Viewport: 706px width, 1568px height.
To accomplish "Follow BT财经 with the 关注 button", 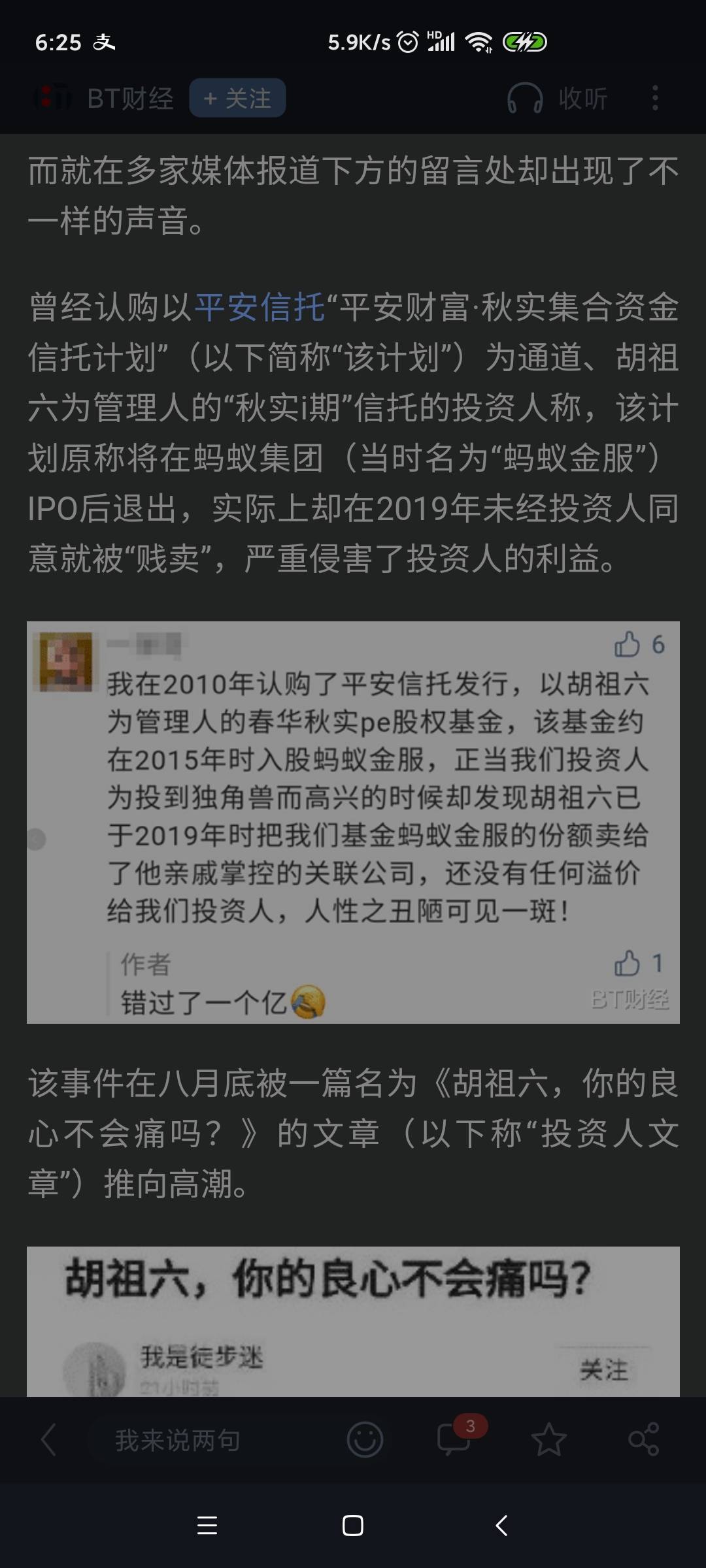I will (237, 99).
